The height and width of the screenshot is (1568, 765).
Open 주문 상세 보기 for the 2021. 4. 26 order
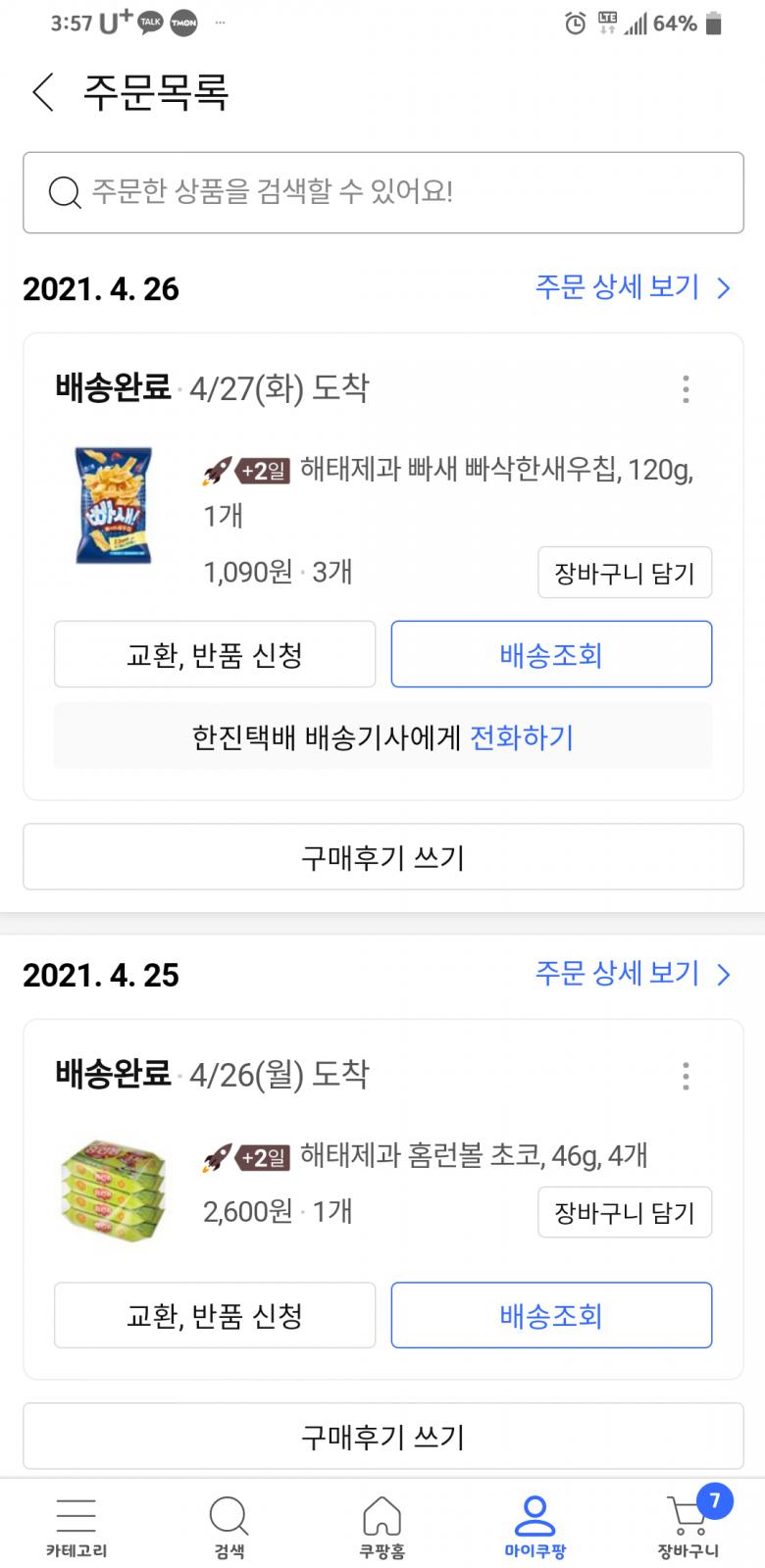click(x=633, y=287)
